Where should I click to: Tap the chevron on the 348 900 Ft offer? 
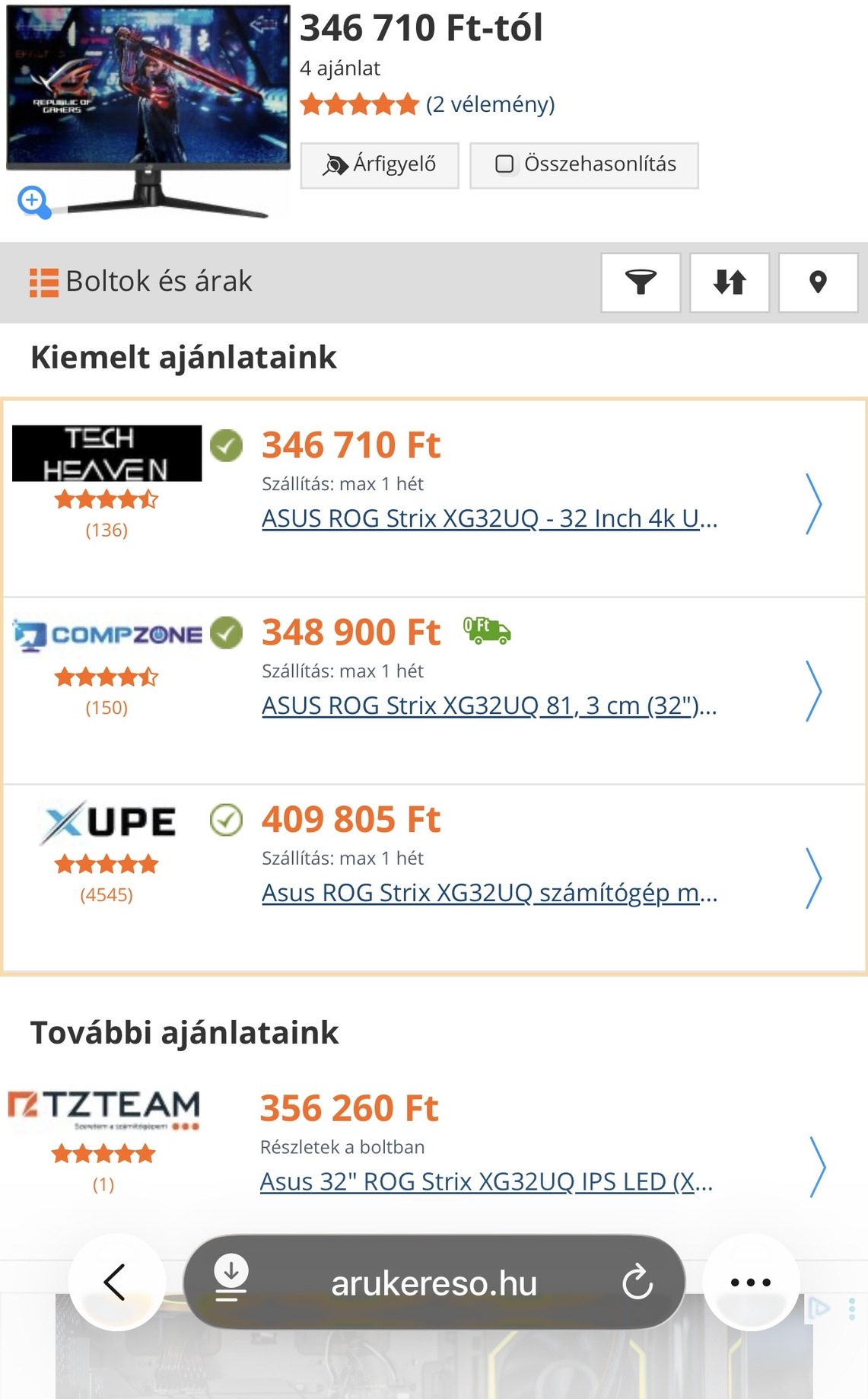[814, 691]
